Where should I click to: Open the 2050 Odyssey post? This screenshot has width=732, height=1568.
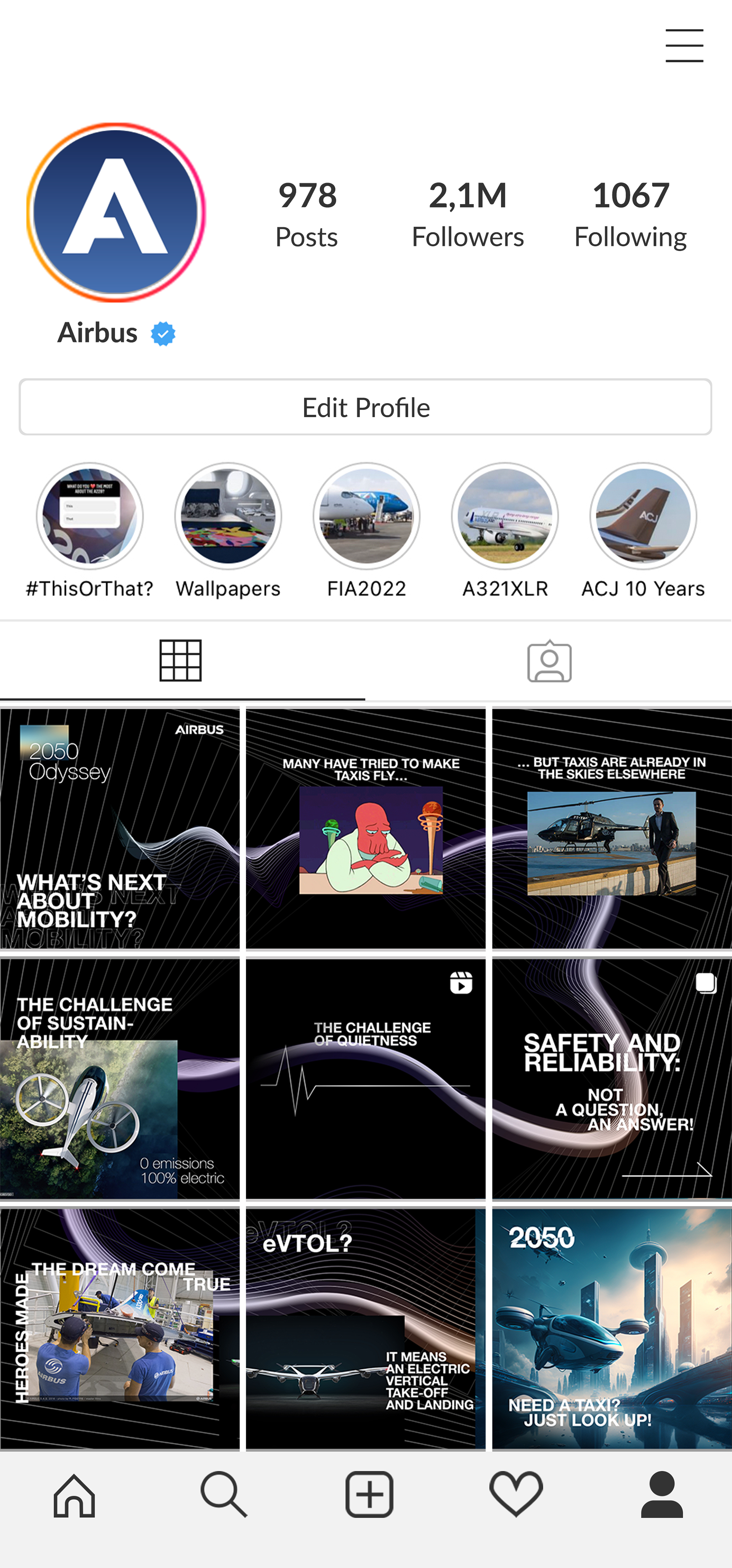[120, 828]
